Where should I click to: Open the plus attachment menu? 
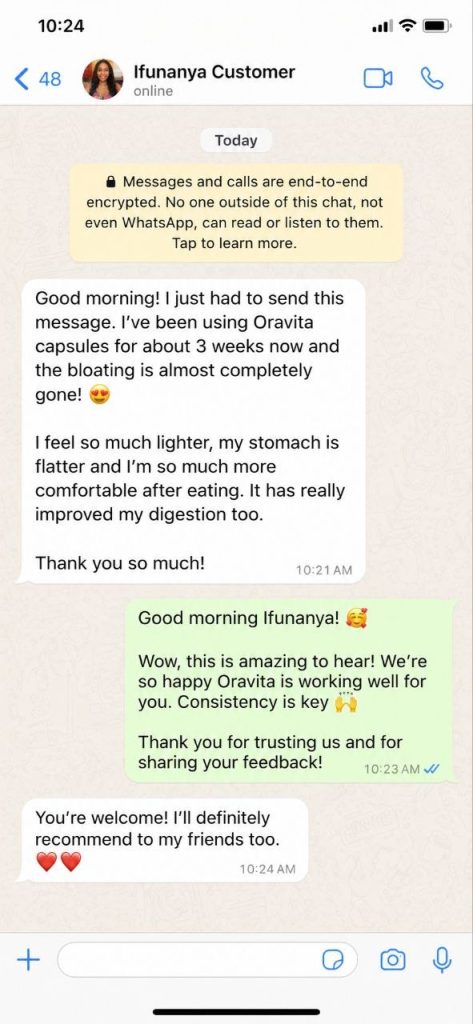point(28,959)
